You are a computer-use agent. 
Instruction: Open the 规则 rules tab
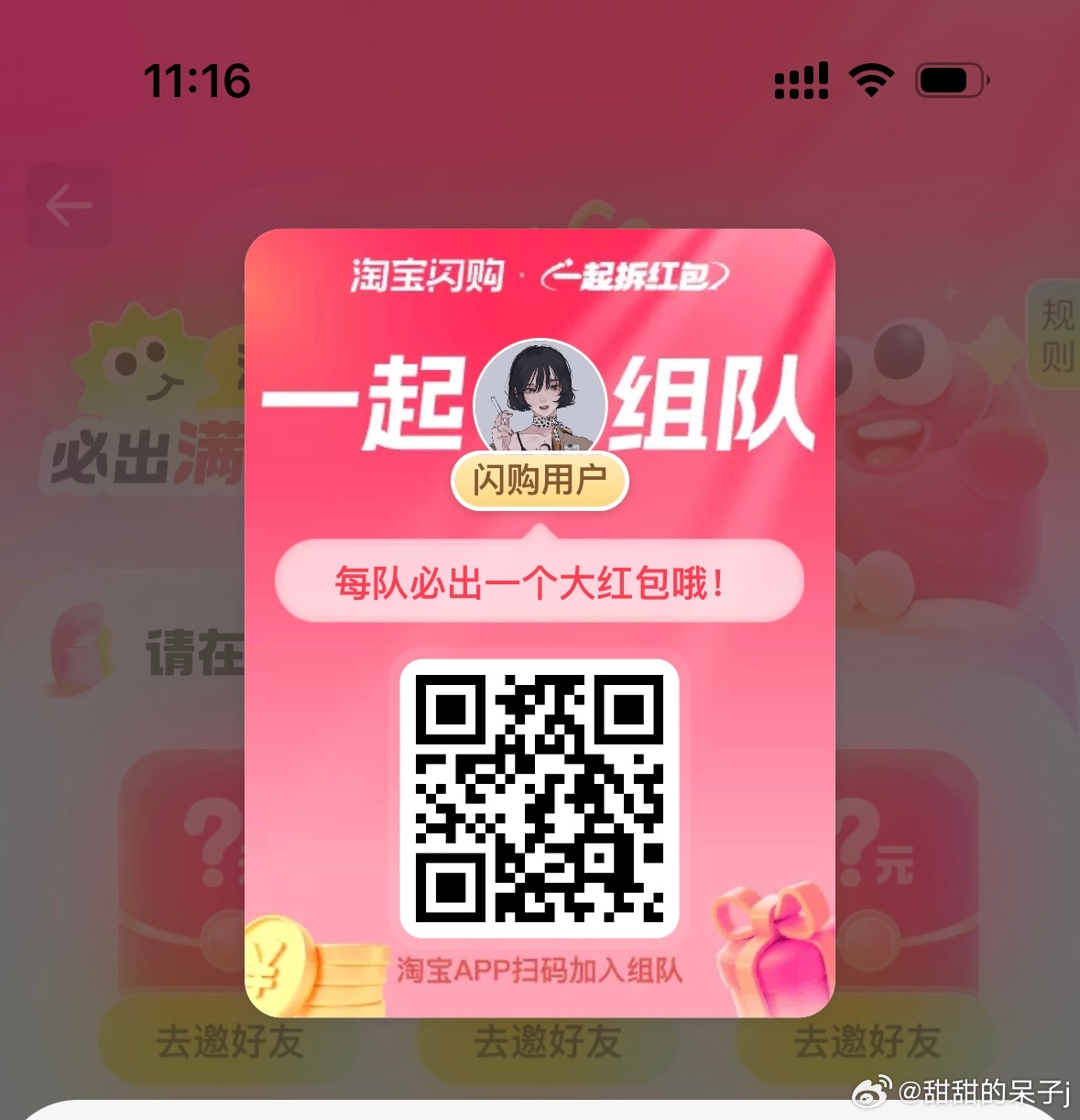click(x=1056, y=335)
